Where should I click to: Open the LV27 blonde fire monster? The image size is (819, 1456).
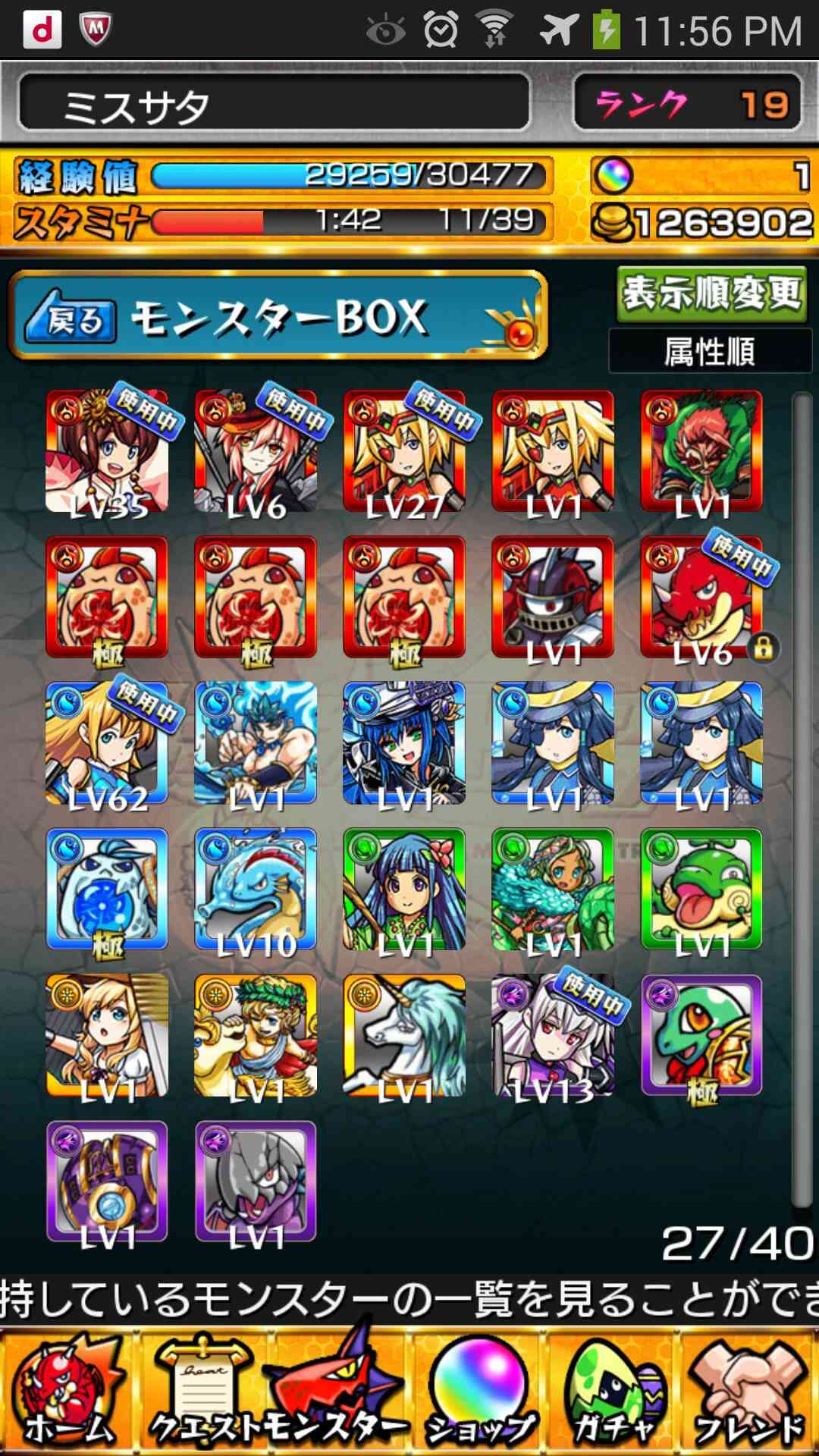404,452
